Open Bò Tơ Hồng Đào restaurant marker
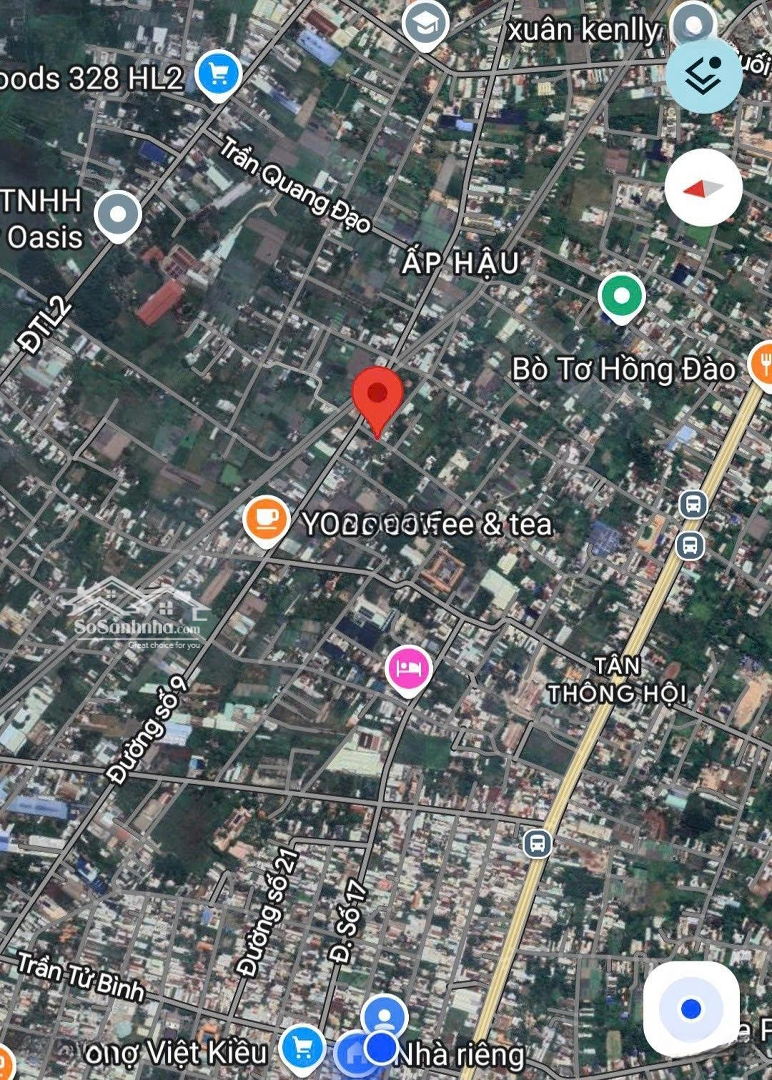 763,366
